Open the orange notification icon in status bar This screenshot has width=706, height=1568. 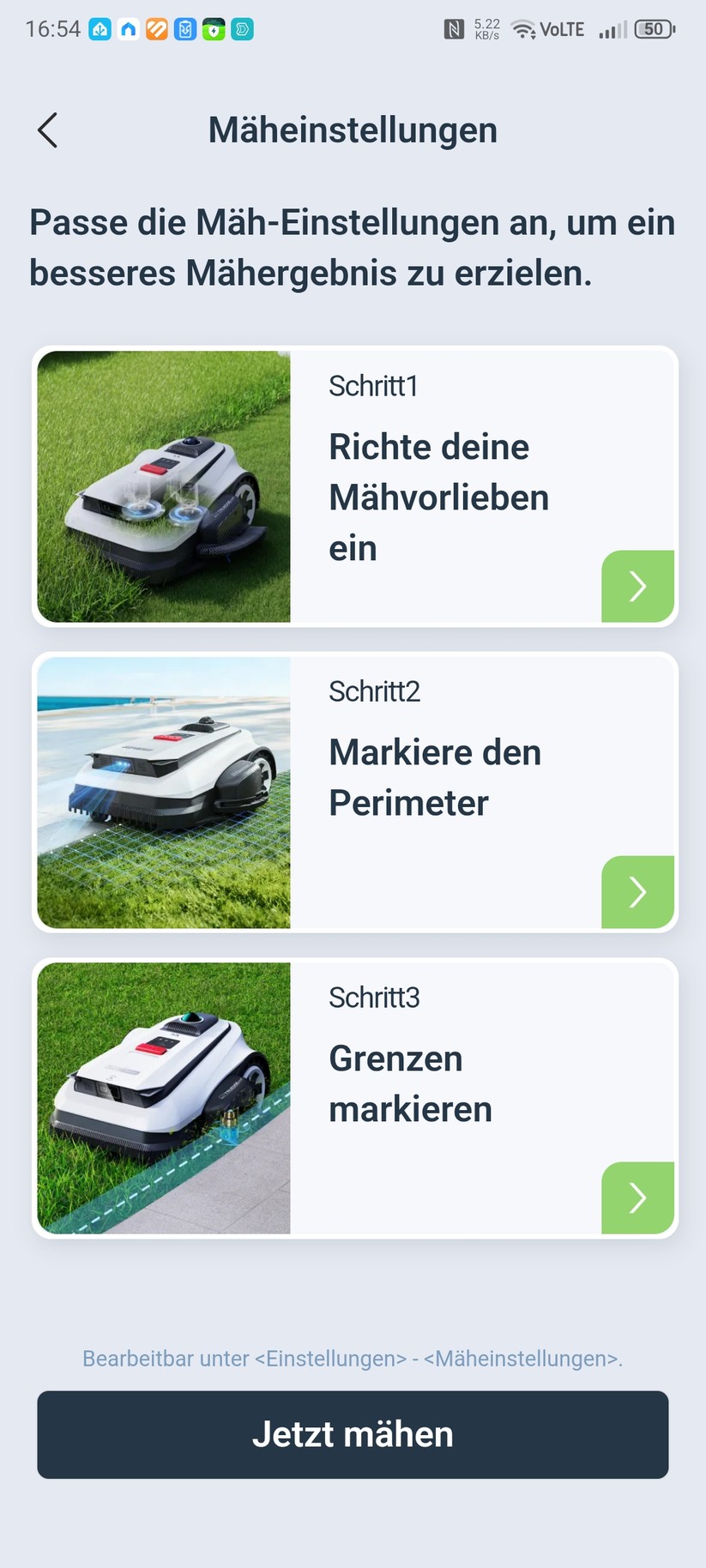coord(156,28)
